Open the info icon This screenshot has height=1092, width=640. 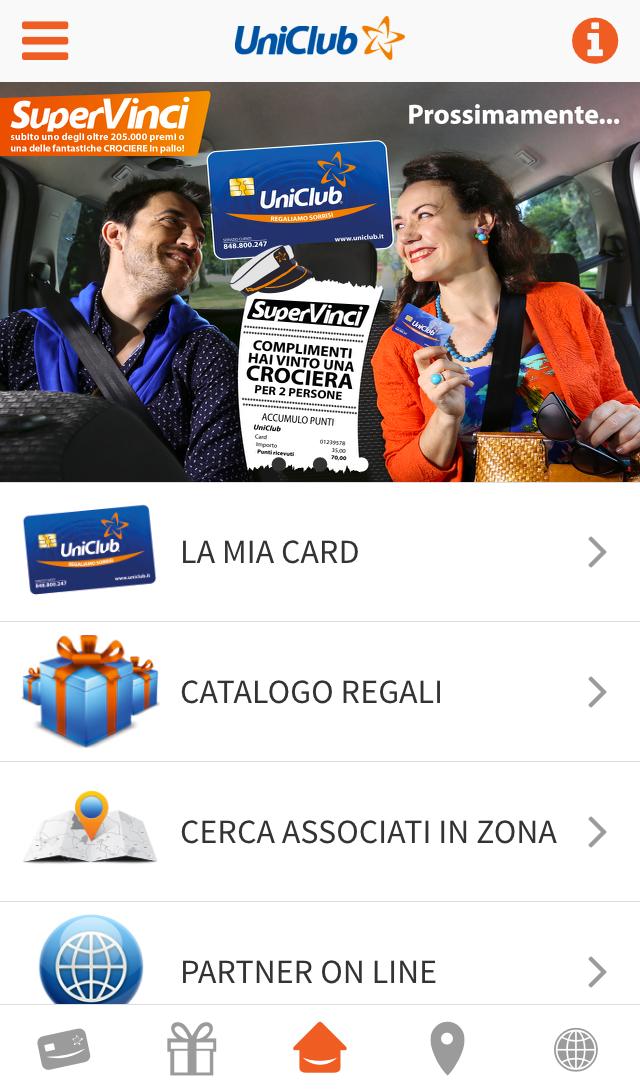point(594,41)
